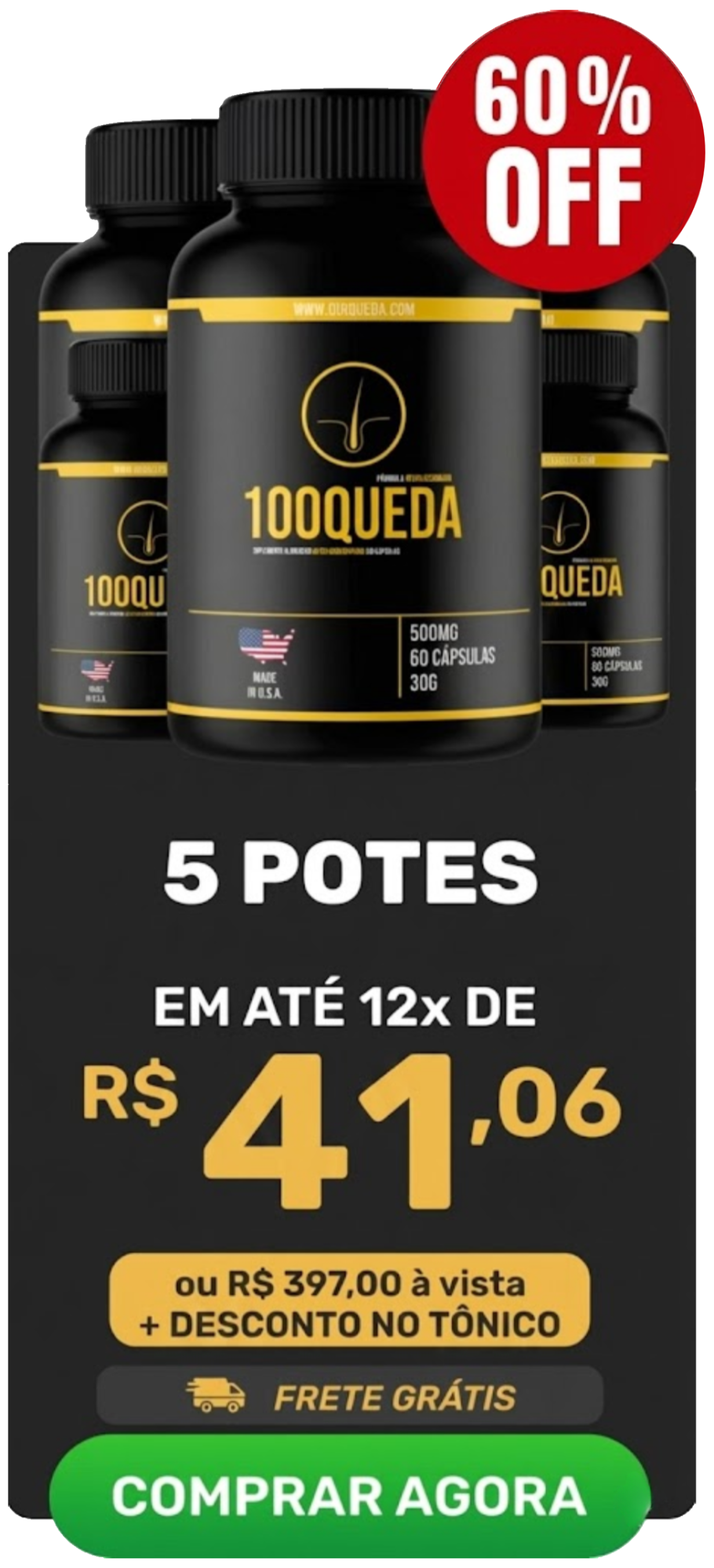Image resolution: width=714 pixels, height=1568 pixels.
Task: Select the delivery truck icon
Action: coord(219,1394)
